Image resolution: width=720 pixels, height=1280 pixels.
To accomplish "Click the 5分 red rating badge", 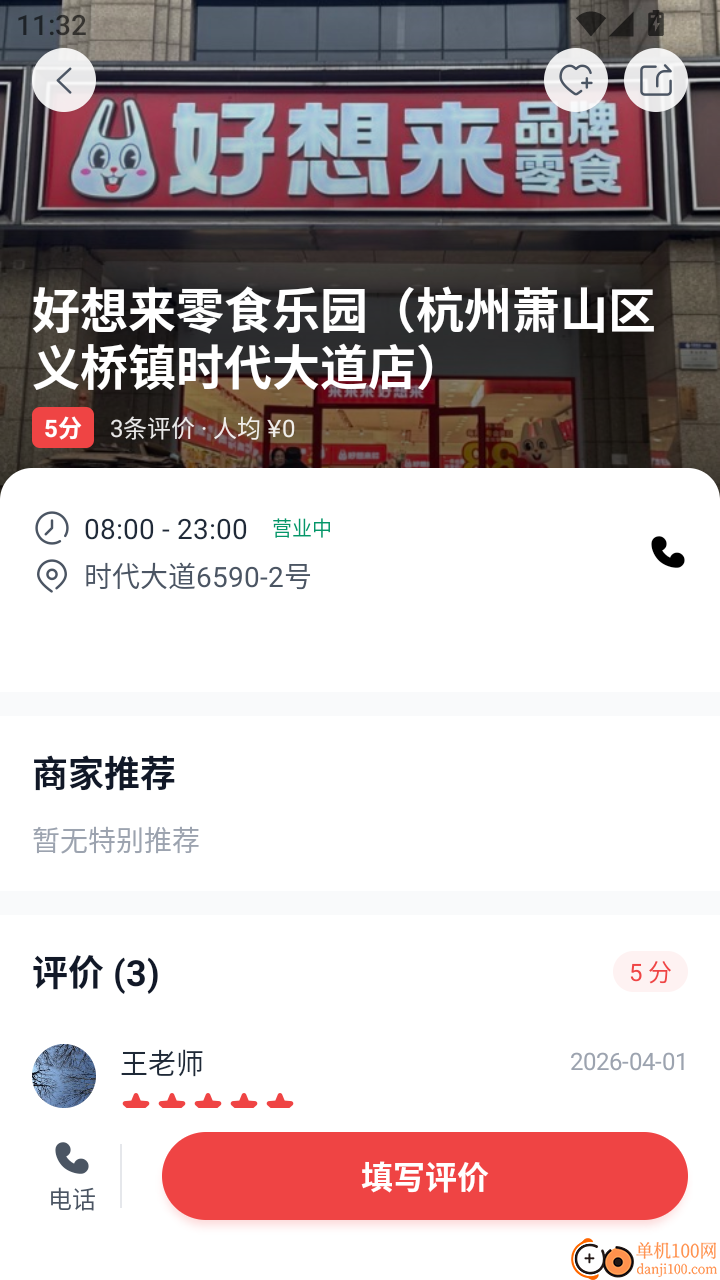I will click(62, 428).
